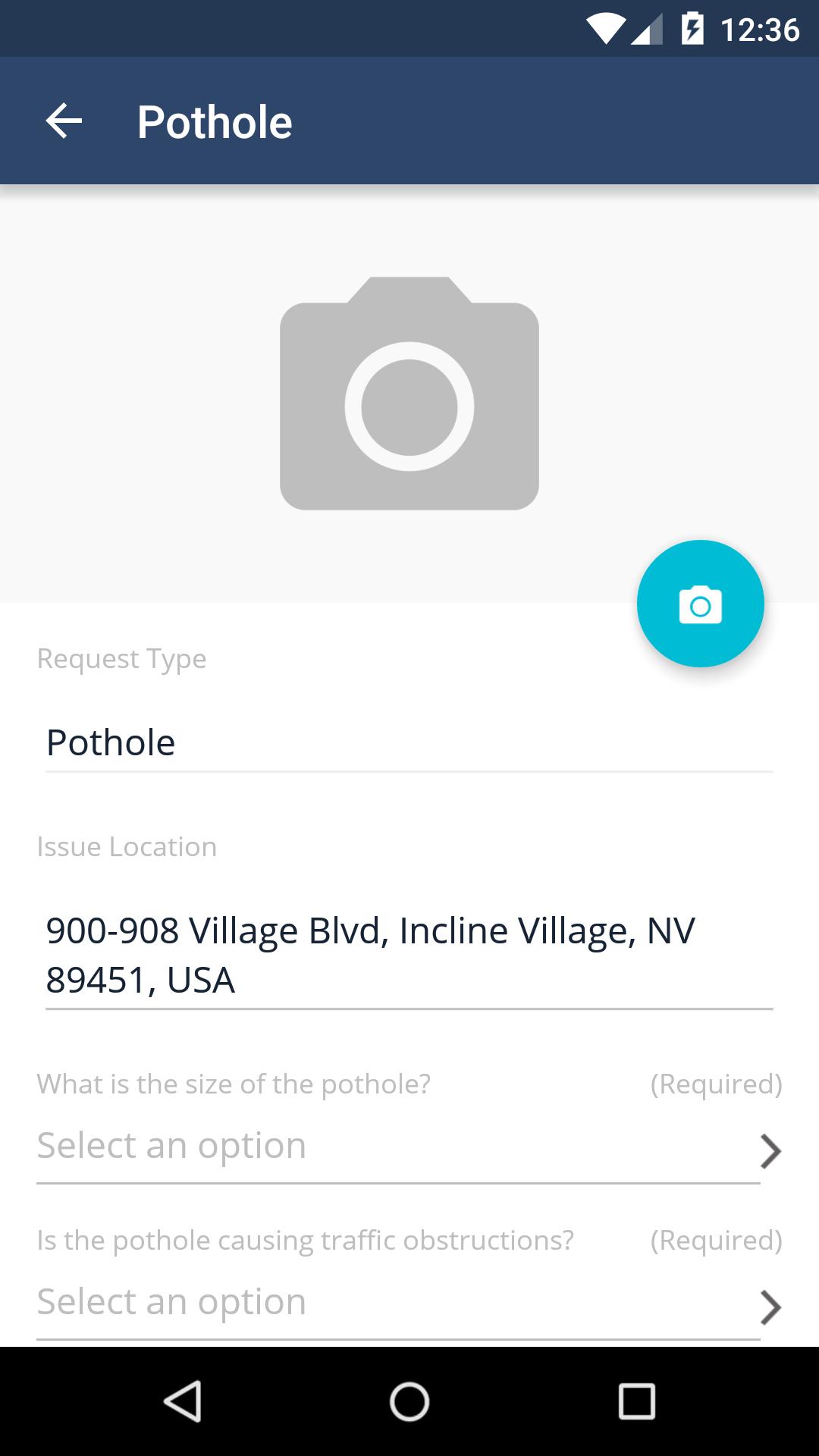Viewport: 819px width, 1456px height.
Task: Tap the teal camera button to add photo
Action: tap(700, 604)
